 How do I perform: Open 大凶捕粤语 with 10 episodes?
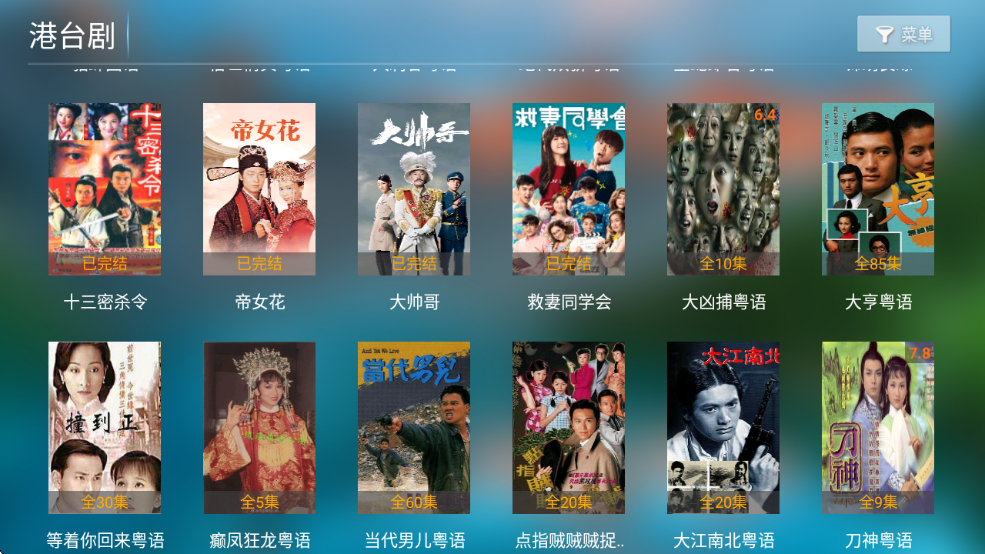click(723, 190)
